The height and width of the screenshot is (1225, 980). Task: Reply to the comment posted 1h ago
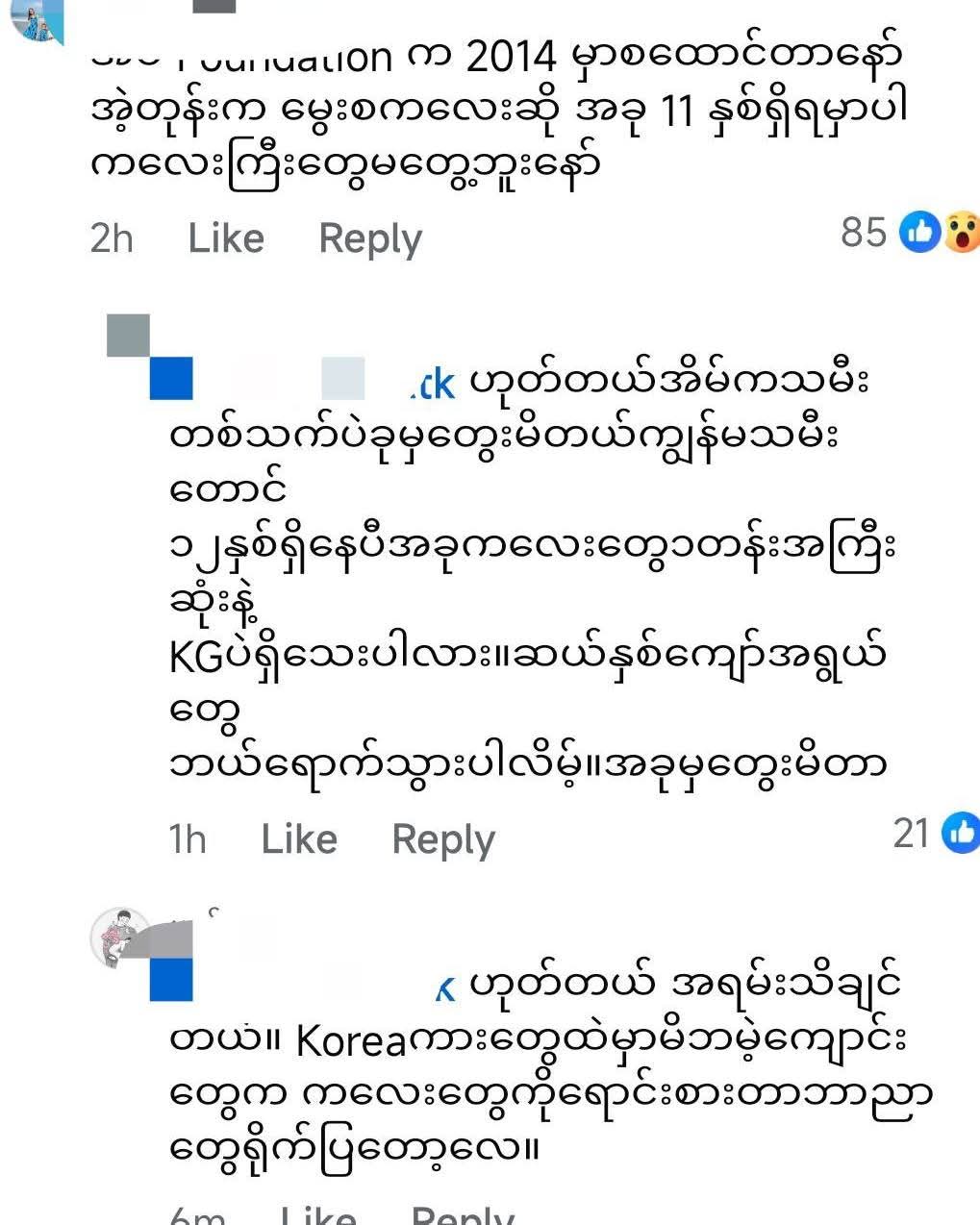click(x=443, y=839)
